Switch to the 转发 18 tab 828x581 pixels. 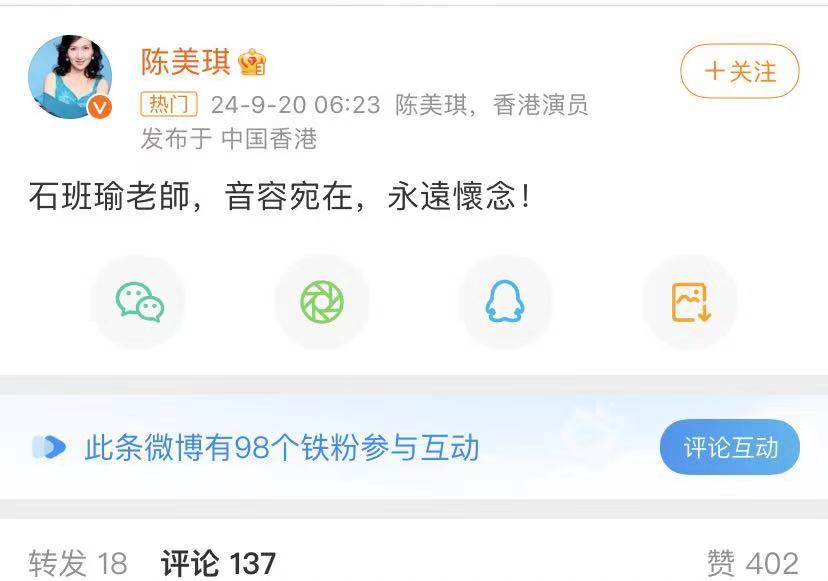pos(78,563)
